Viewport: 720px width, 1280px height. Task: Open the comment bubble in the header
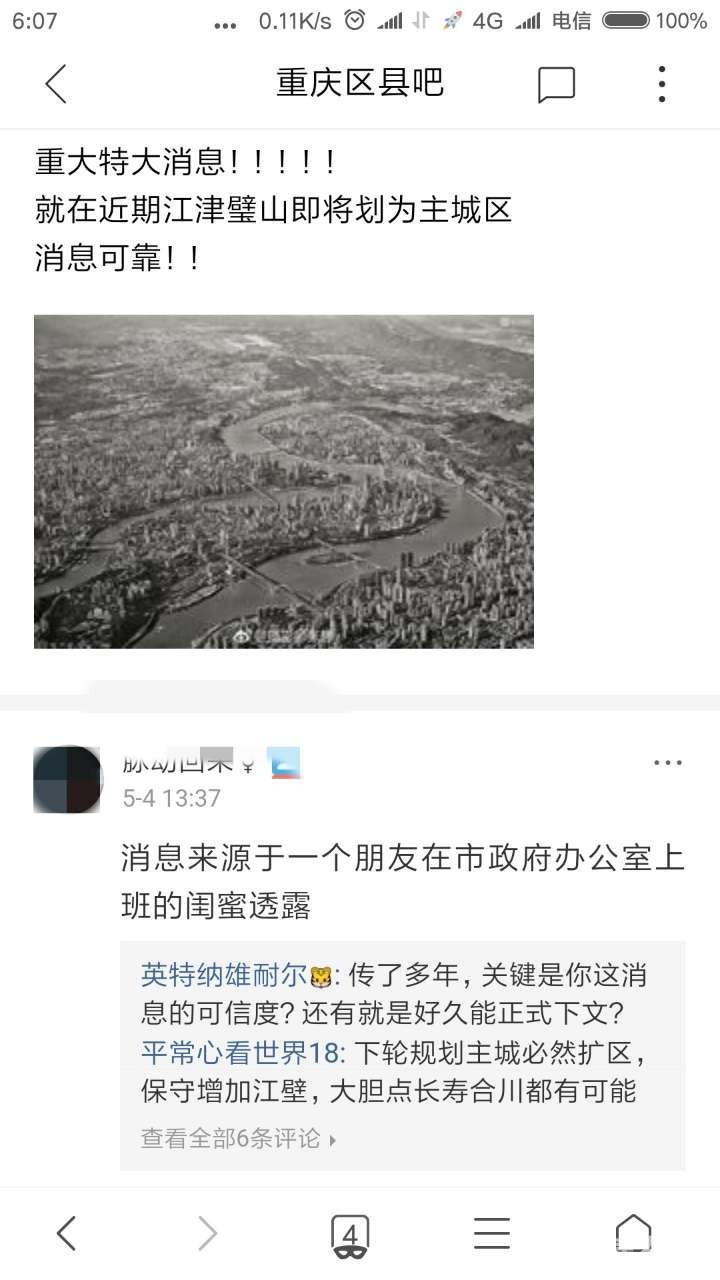(x=556, y=85)
